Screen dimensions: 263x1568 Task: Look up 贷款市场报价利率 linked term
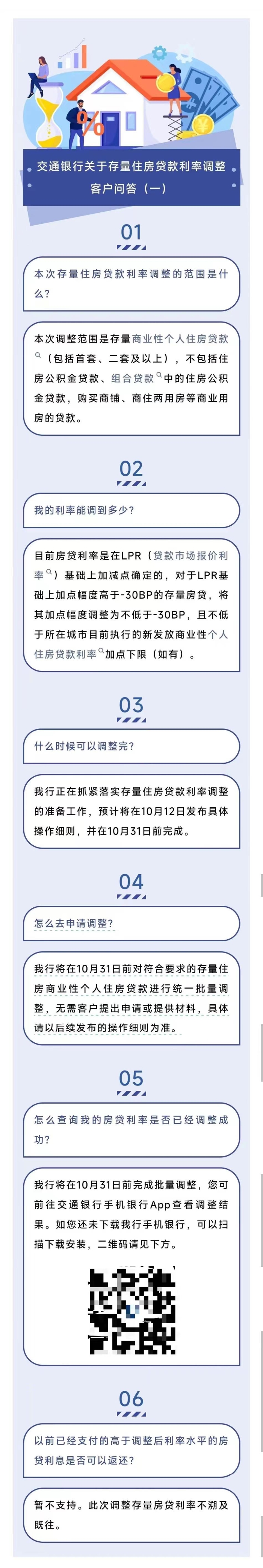190,556
